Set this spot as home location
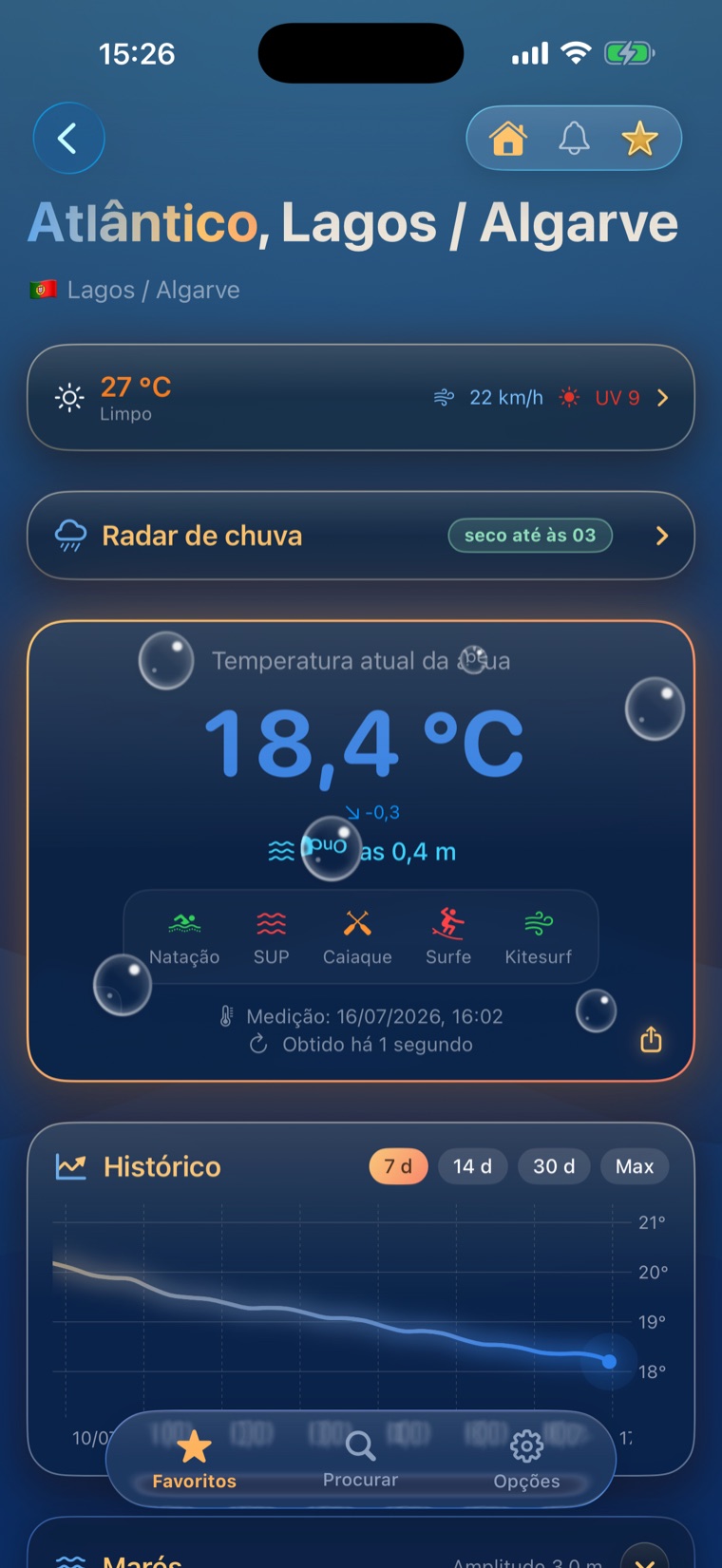 (508, 139)
